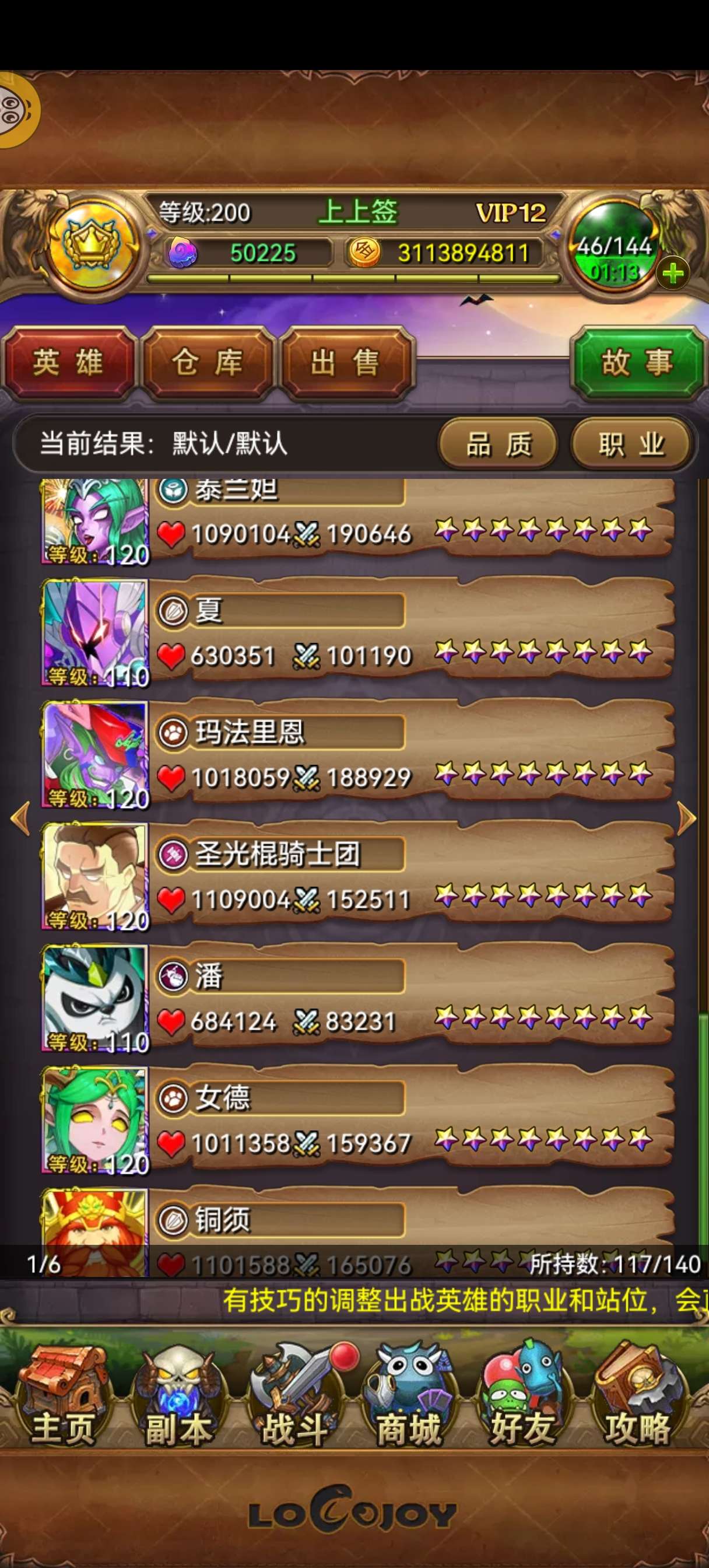Switch to the 仓库 warehouse tab

pos(207,363)
